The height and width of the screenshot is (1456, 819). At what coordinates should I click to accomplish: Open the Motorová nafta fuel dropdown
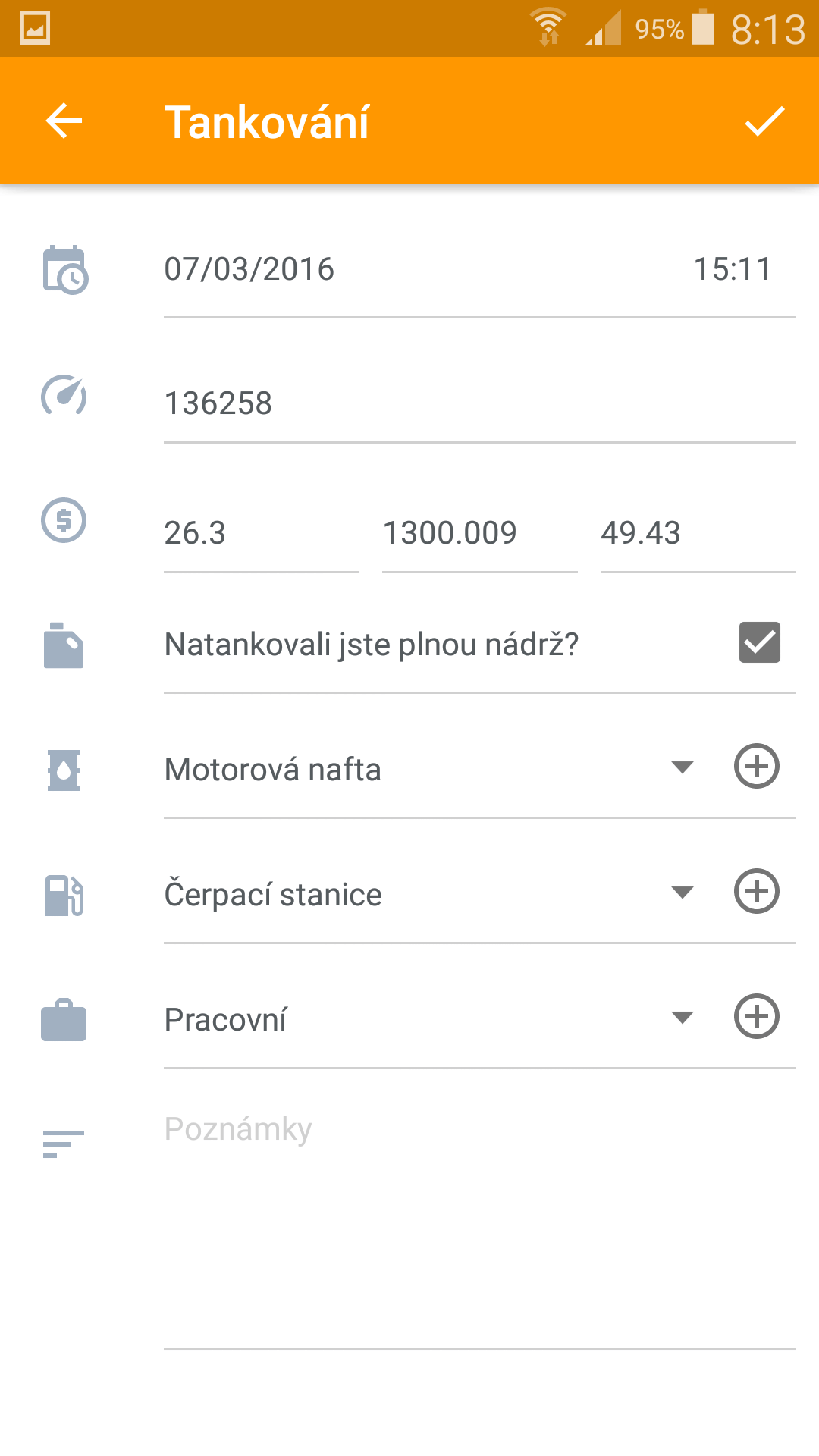pyautogui.click(x=428, y=769)
